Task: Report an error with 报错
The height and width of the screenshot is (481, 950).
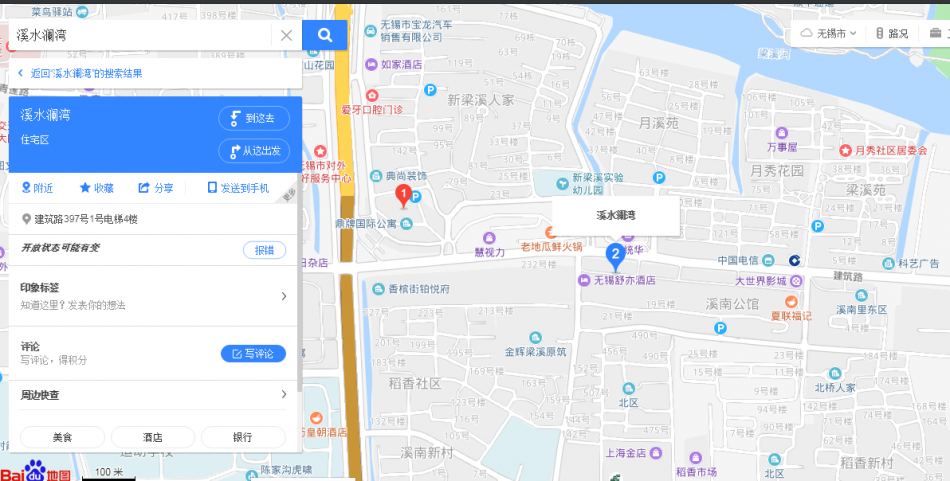Action: tap(264, 250)
